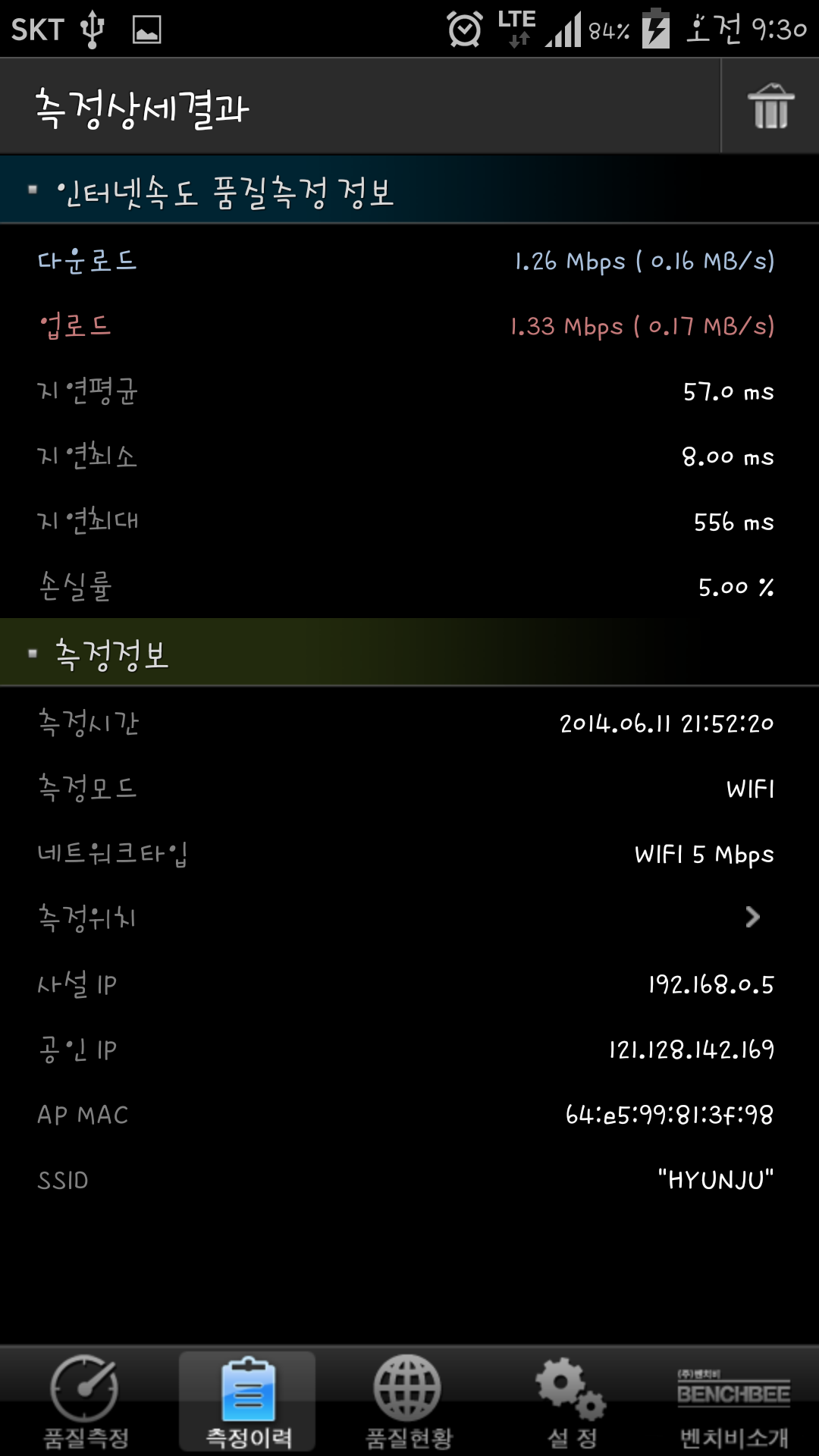Screen dimensions: 819x1456
Task: Go to the 품질현황 tab
Action: 408,1401
